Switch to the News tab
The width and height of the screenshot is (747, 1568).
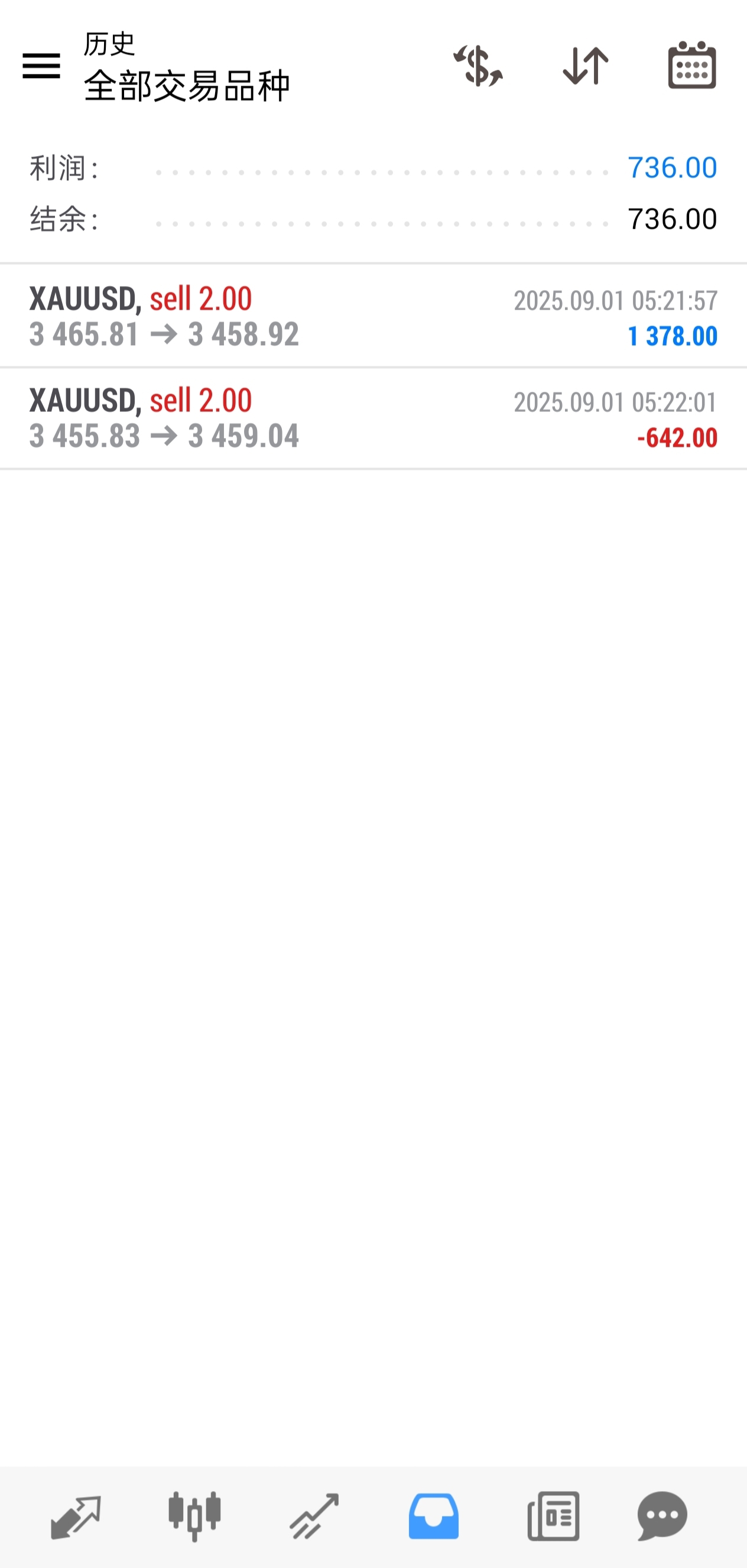coord(553,1516)
